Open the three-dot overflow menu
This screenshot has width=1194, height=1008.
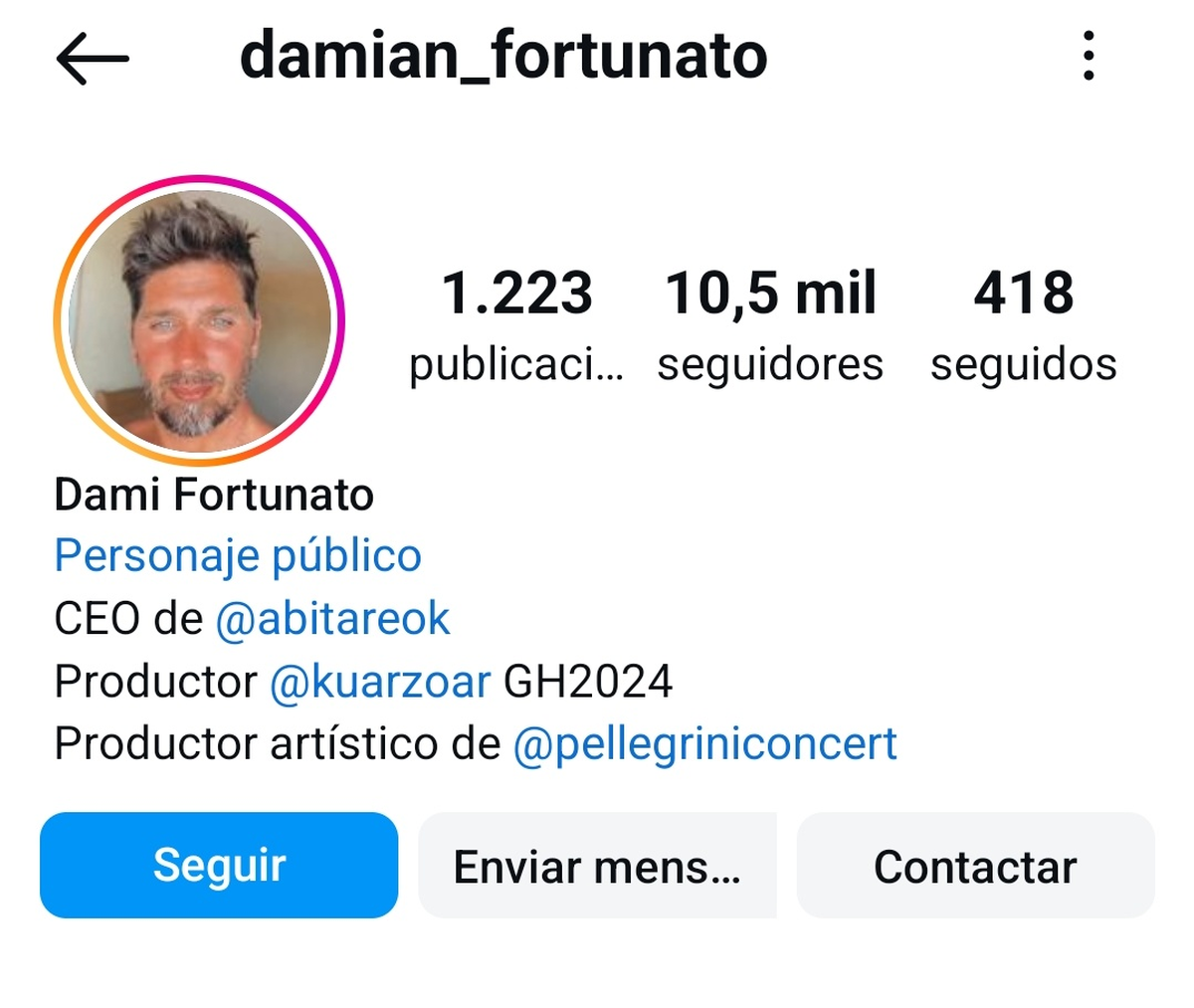click(x=1089, y=56)
